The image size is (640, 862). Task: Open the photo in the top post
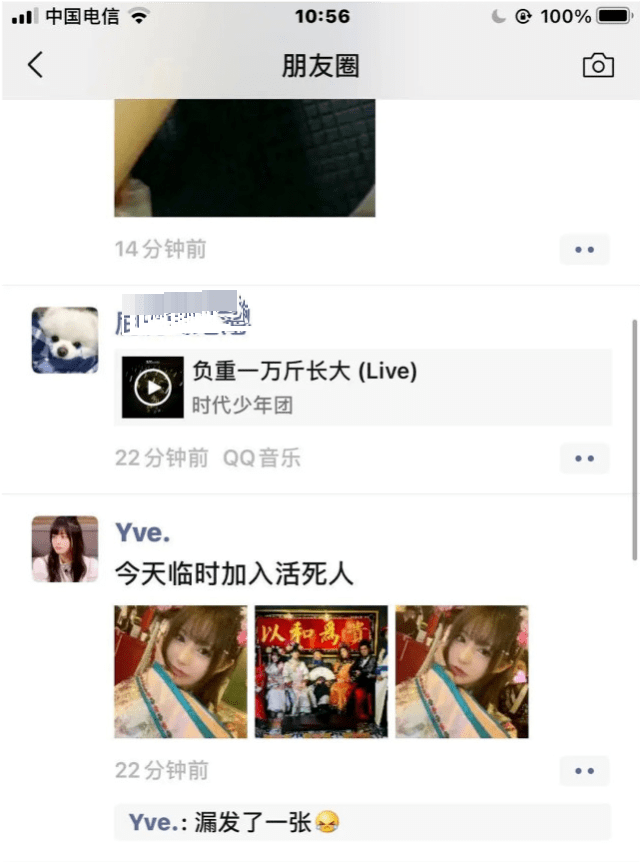pyautogui.click(x=244, y=158)
